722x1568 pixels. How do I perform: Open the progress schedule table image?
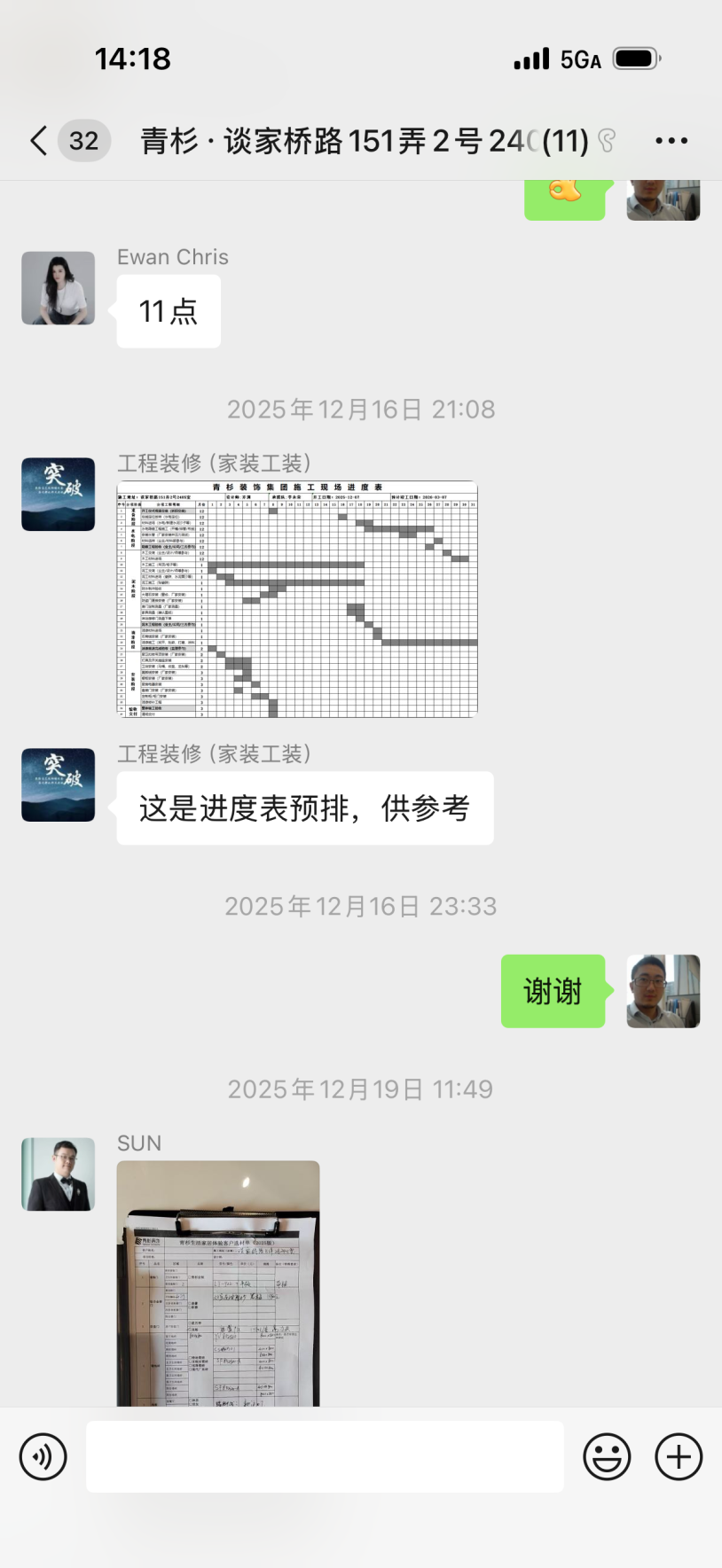pyautogui.click(x=297, y=598)
